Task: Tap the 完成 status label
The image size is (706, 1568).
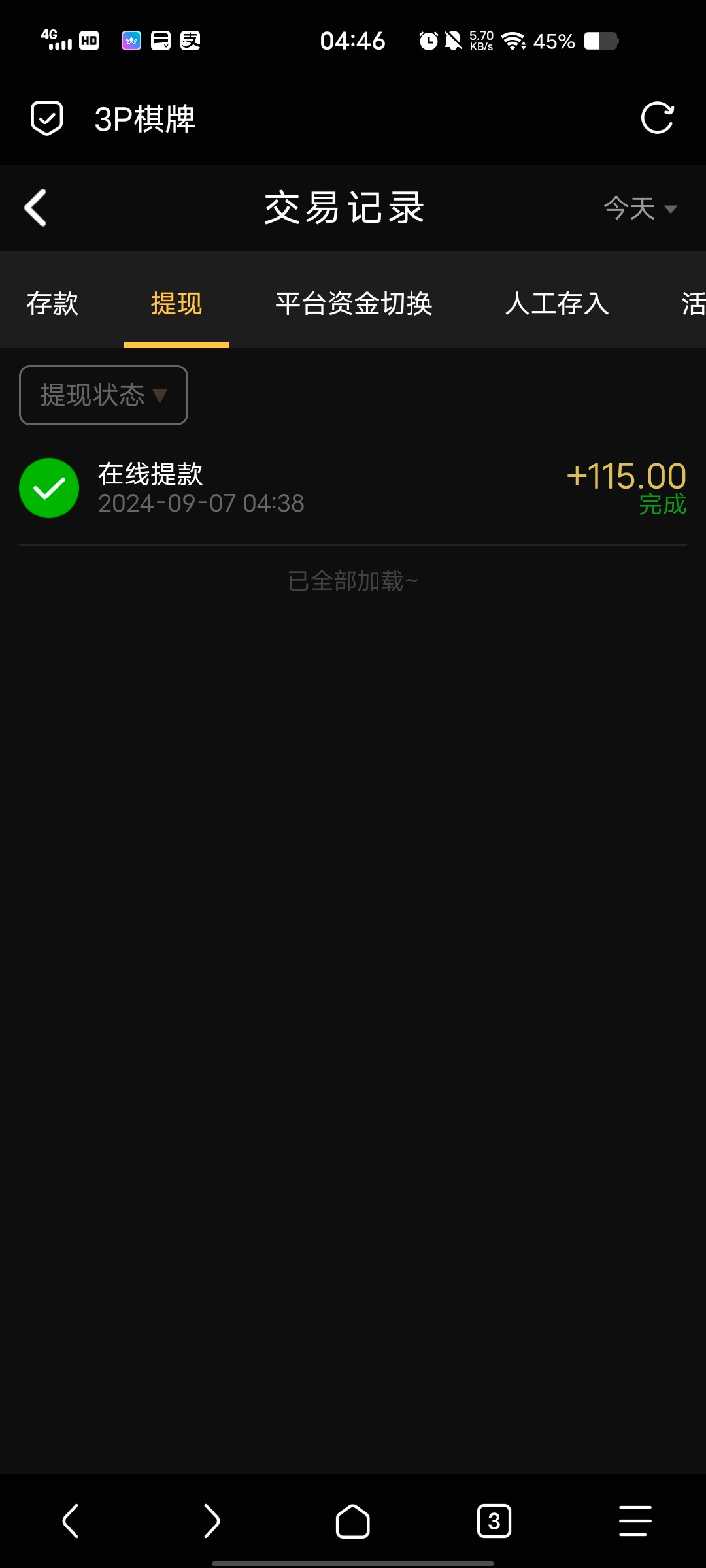Action: click(x=663, y=504)
